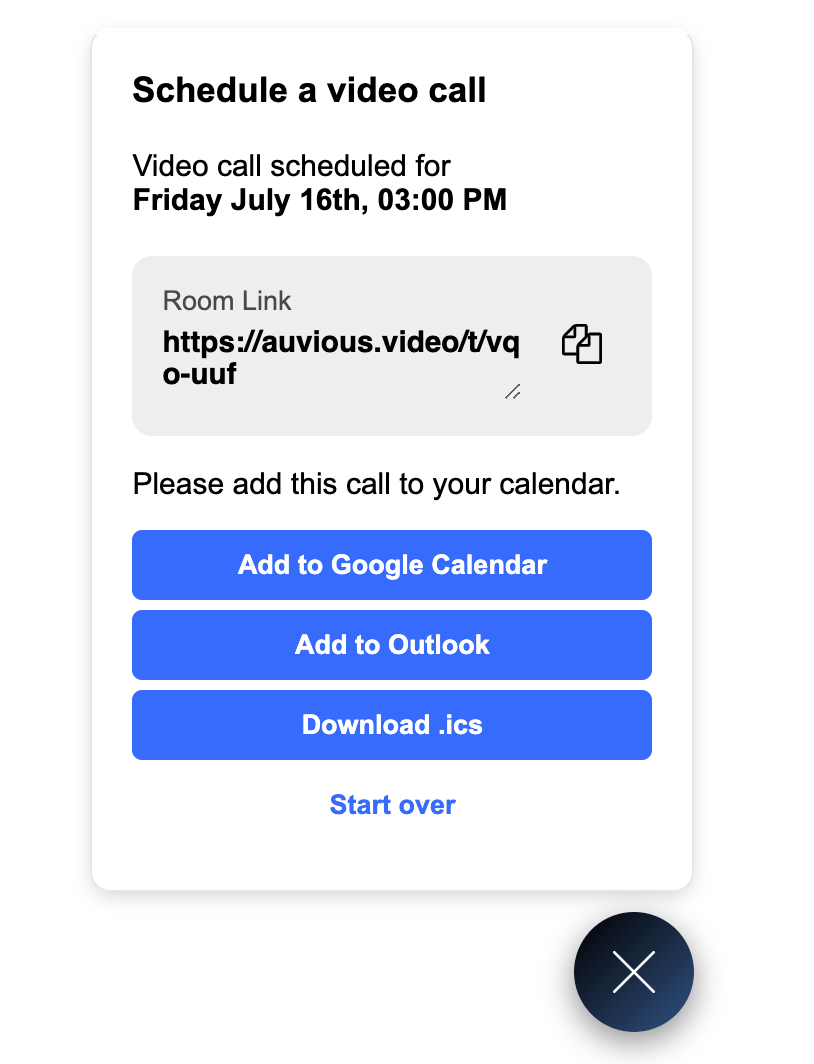Viewport: 814px width, 1064px height.
Task: Copy the room link
Action: (582, 344)
